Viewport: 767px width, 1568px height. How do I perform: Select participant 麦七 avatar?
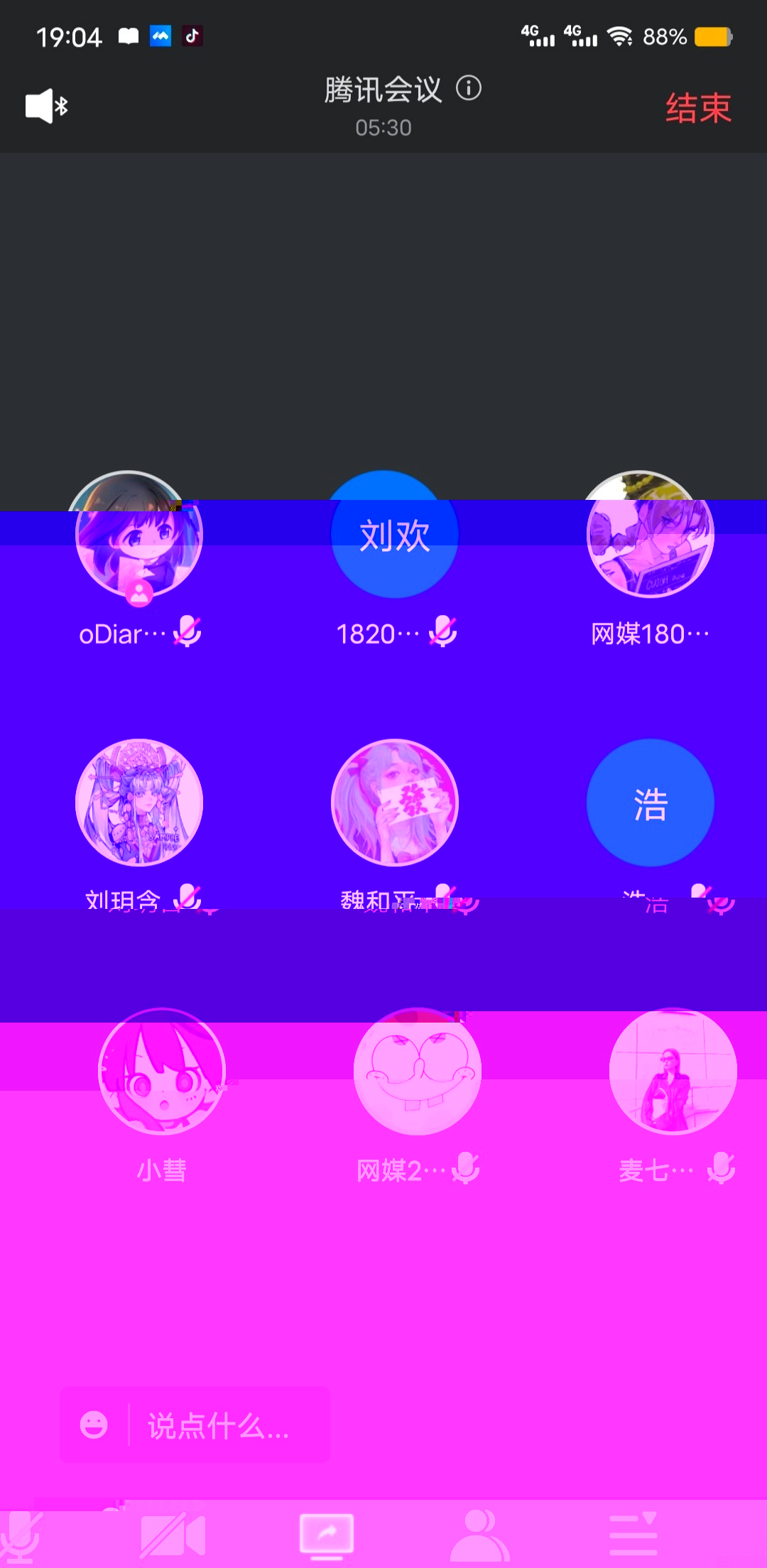673,1071
